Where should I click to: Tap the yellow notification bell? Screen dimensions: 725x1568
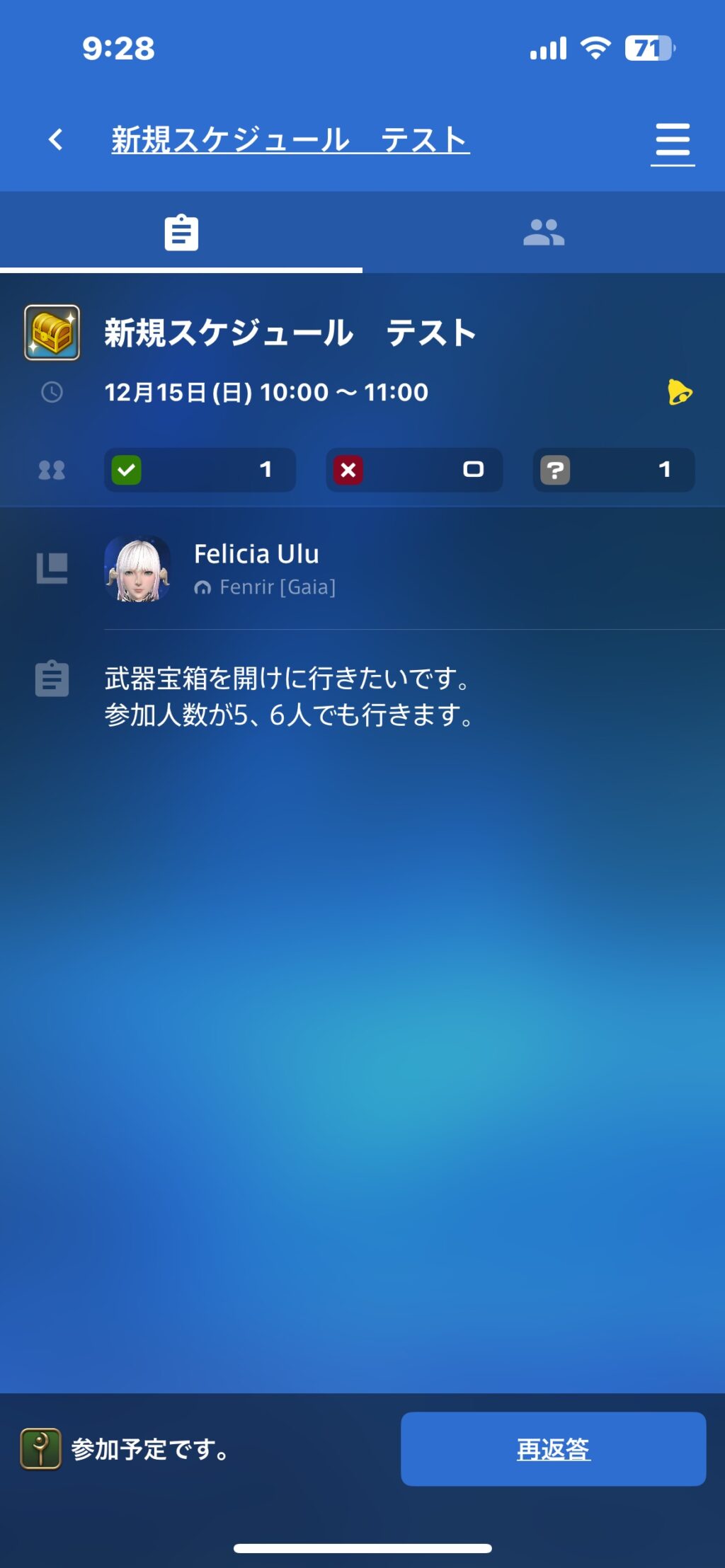point(680,392)
